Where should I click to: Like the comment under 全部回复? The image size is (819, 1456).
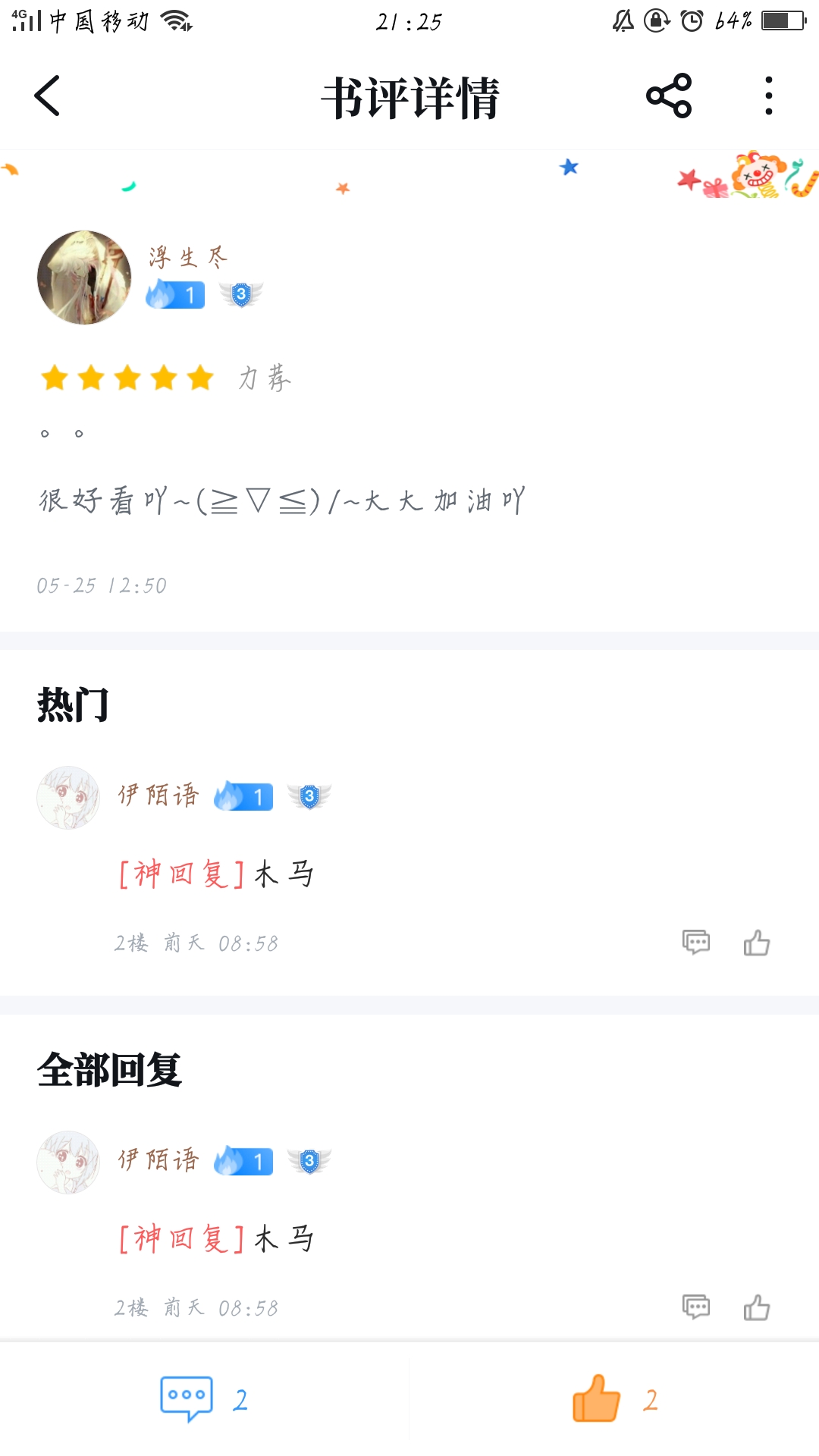(x=757, y=1307)
